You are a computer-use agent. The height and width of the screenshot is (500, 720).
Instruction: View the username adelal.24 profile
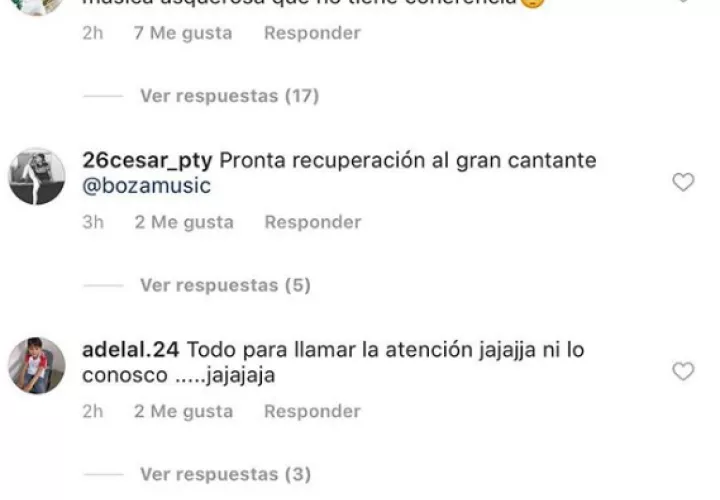point(130,350)
